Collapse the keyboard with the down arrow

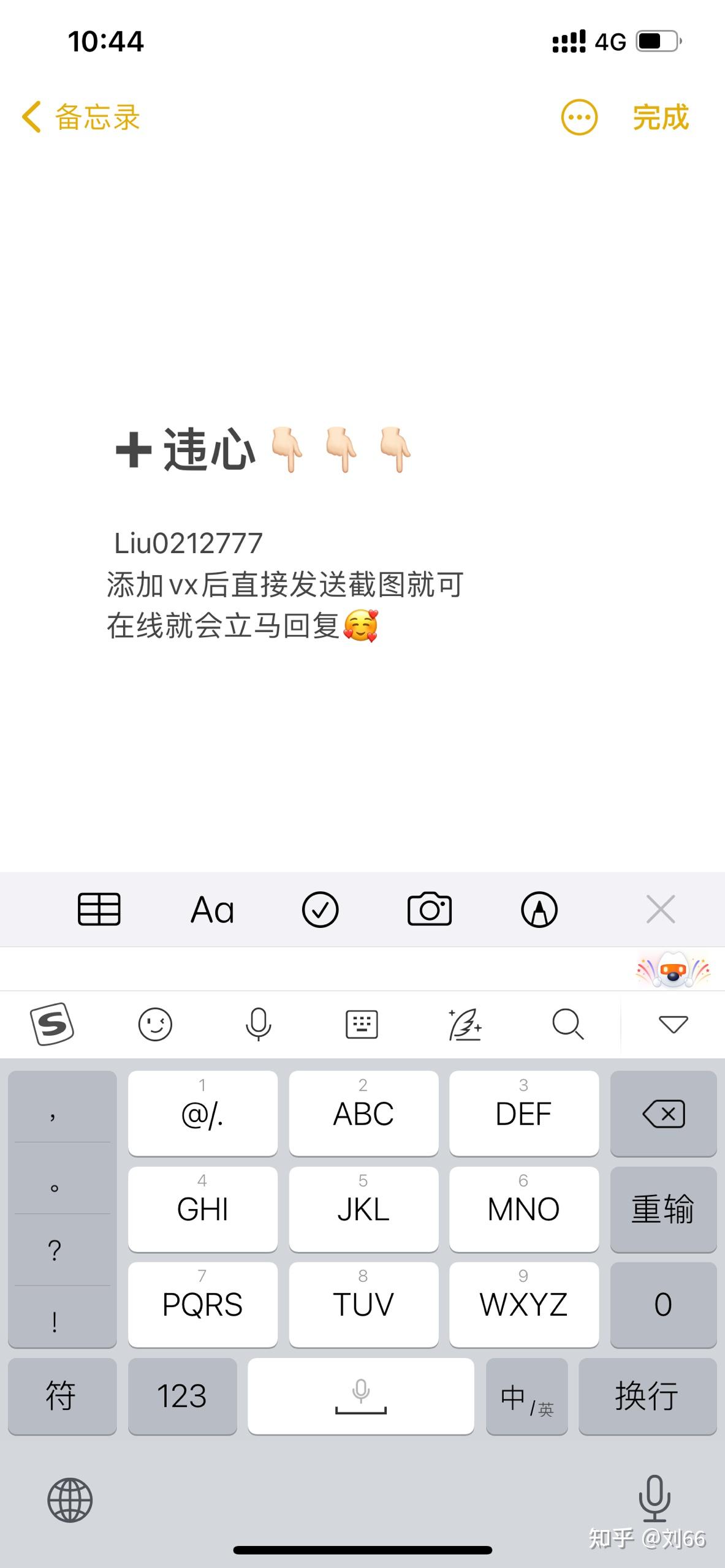pyautogui.click(x=673, y=1024)
